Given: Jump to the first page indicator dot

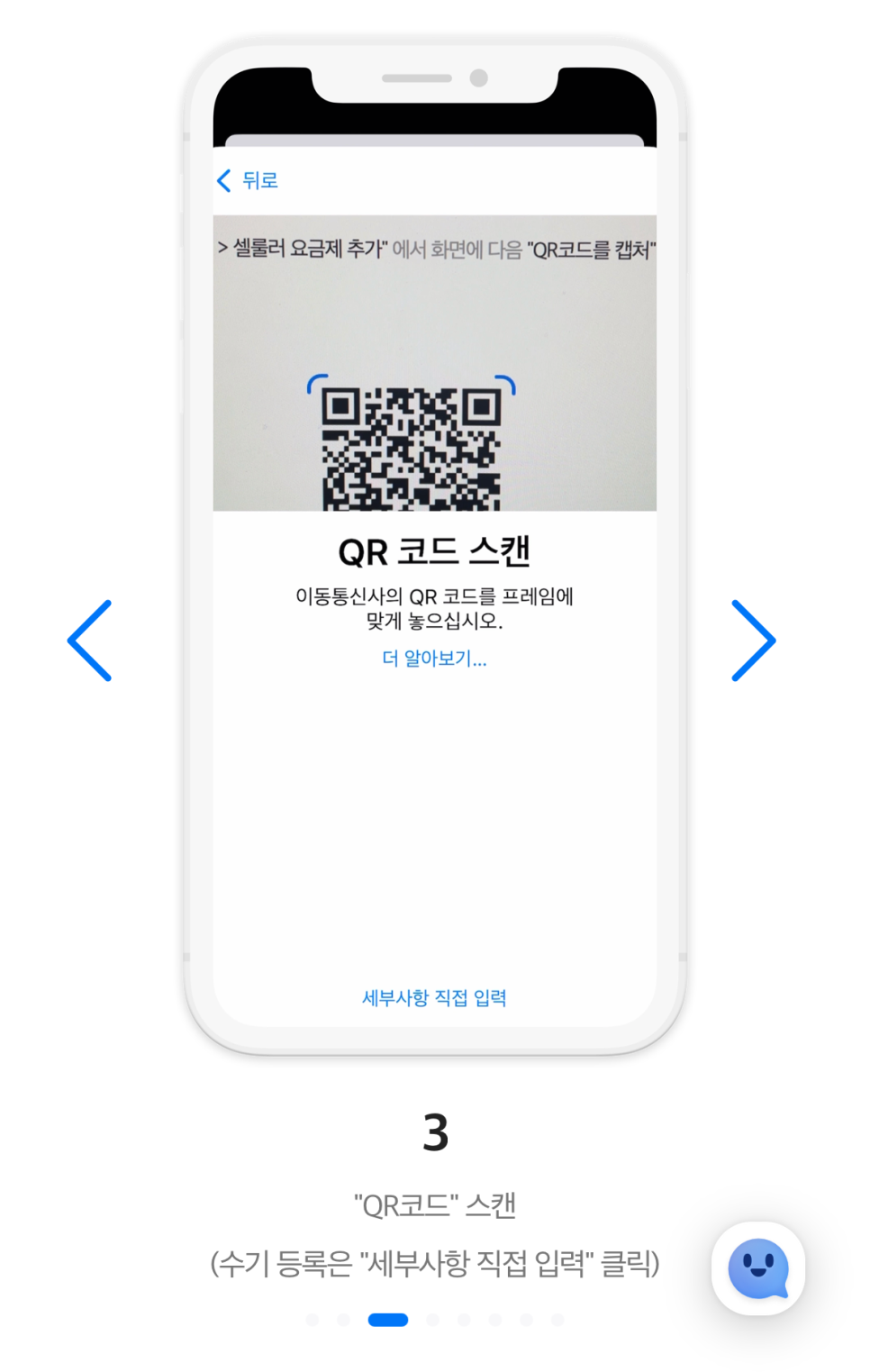Looking at the screenshot, I should (313, 1320).
